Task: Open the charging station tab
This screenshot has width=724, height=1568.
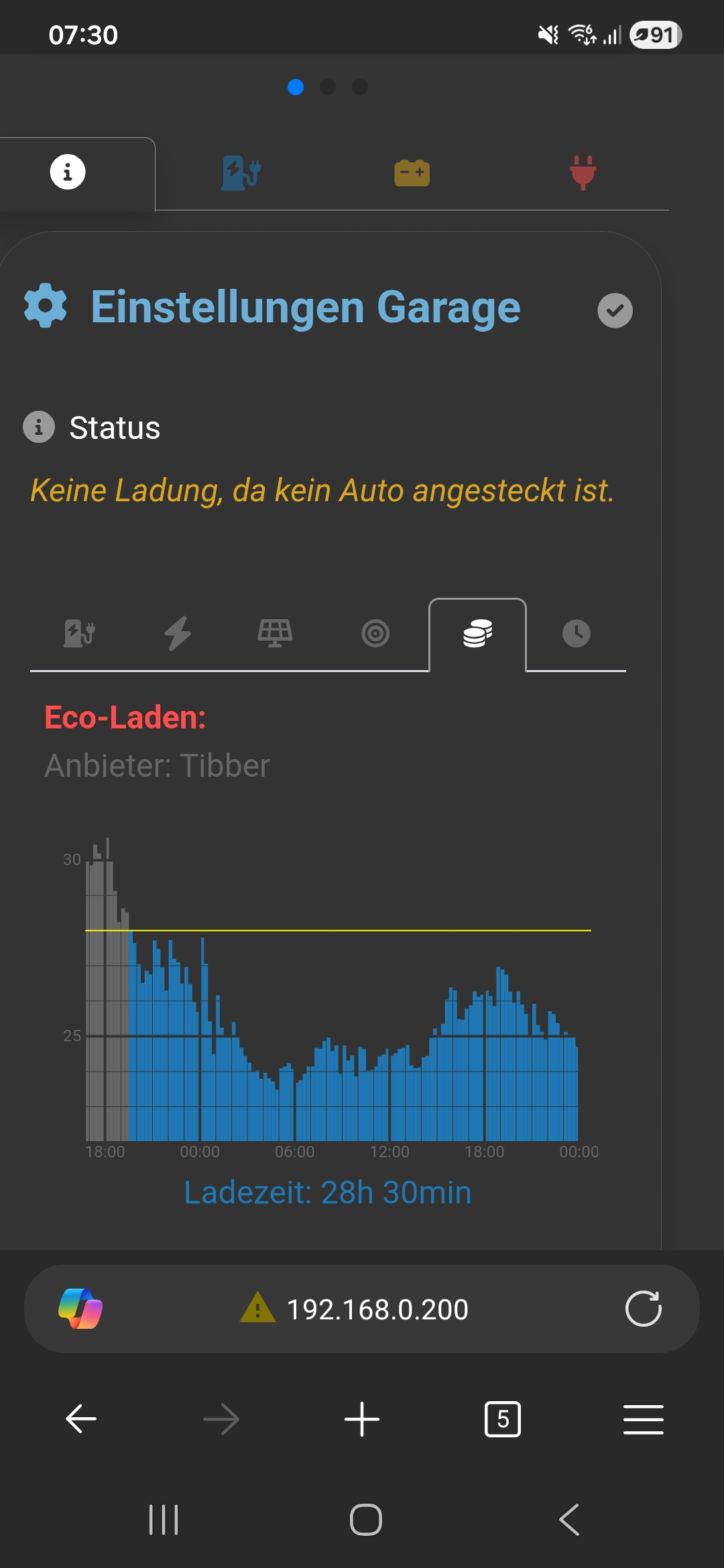Action: point(241,173)
